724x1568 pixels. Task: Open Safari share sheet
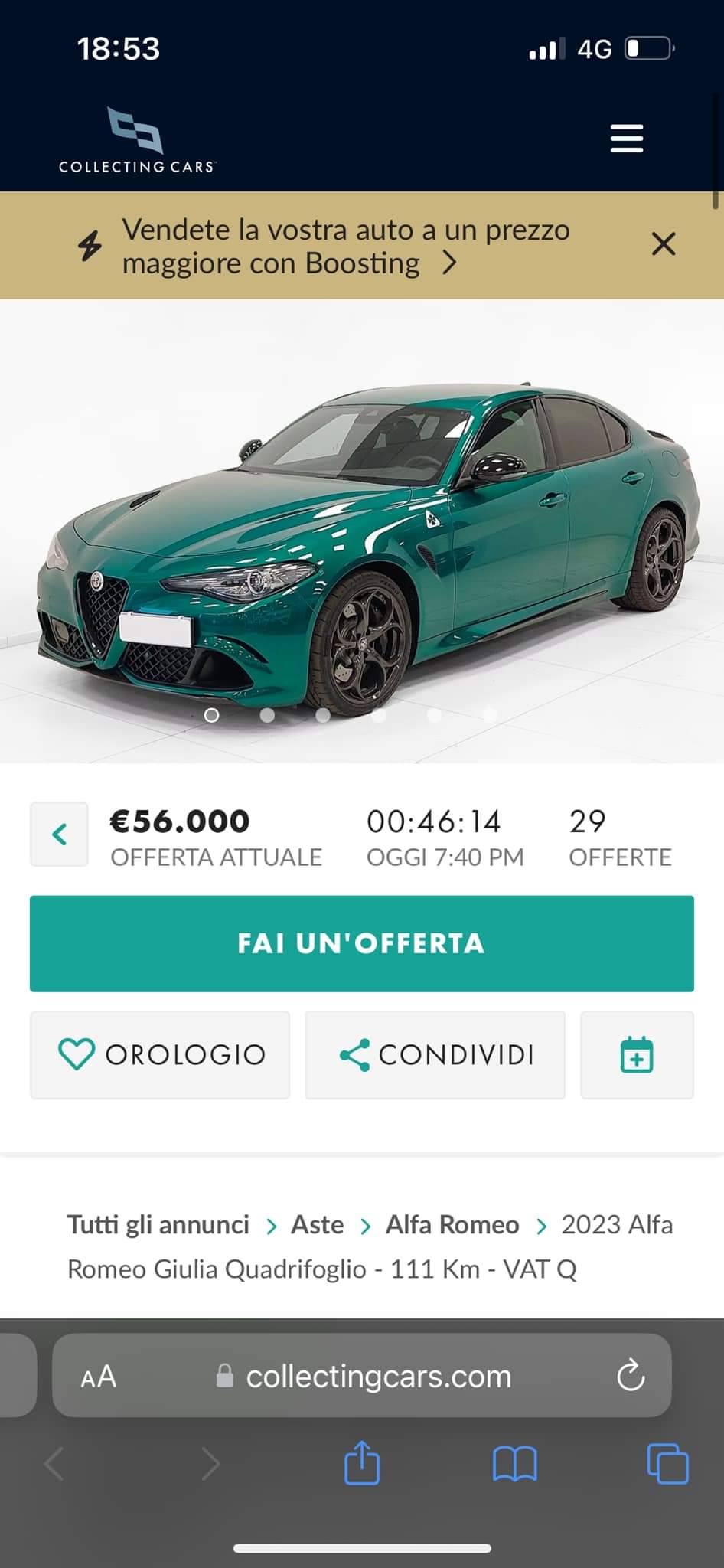pos(361,1463)
